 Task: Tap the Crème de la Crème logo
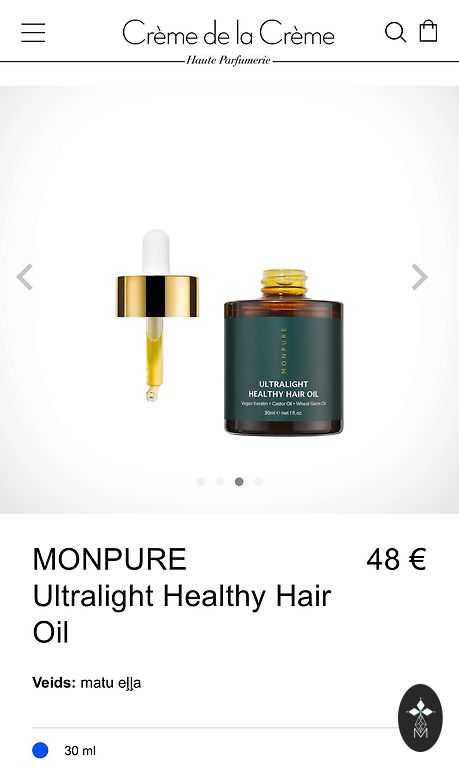tap(228, 41)
